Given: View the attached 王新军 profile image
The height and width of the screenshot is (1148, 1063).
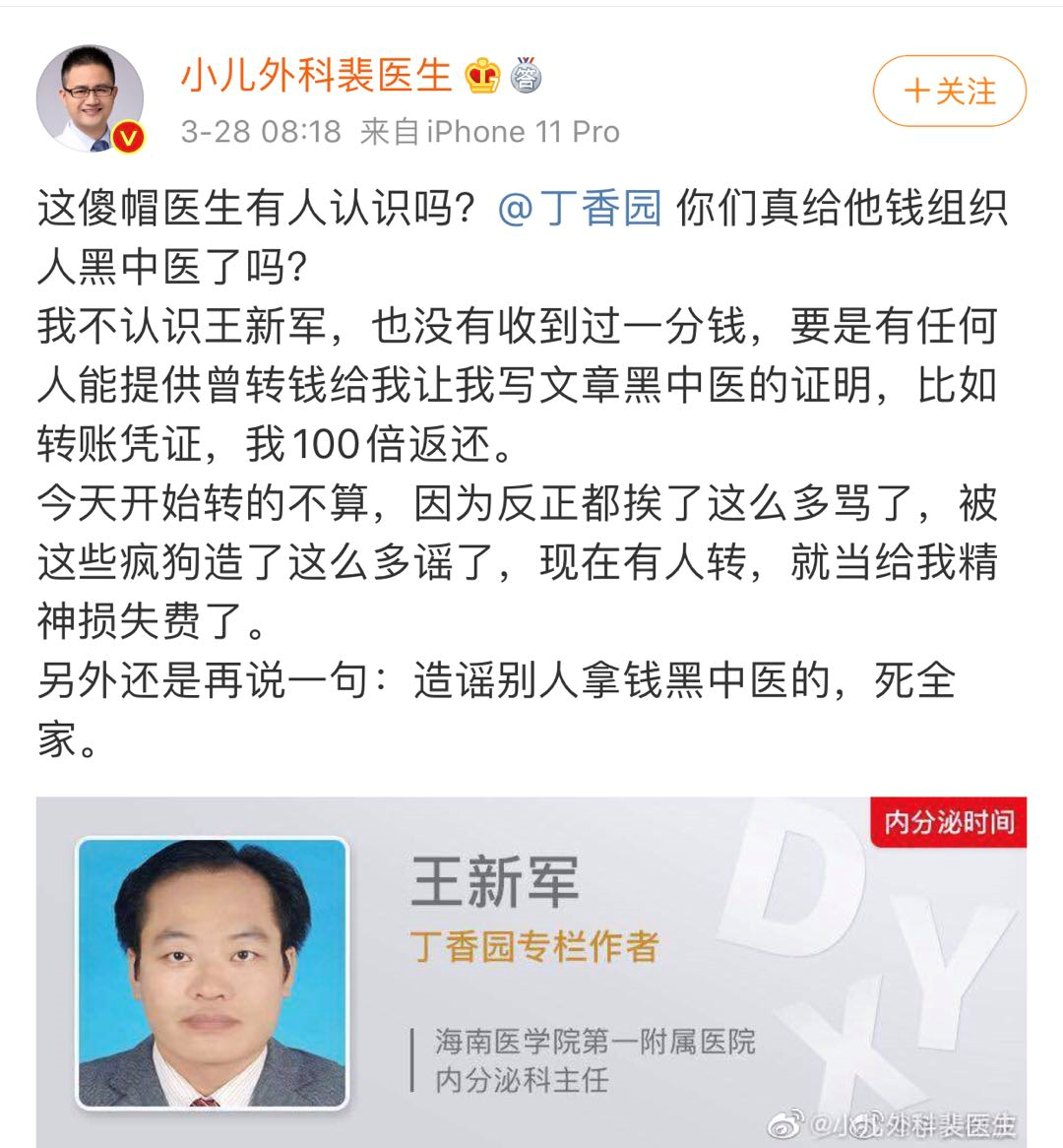Looking at the screenshot, I should tap(531, 970).
